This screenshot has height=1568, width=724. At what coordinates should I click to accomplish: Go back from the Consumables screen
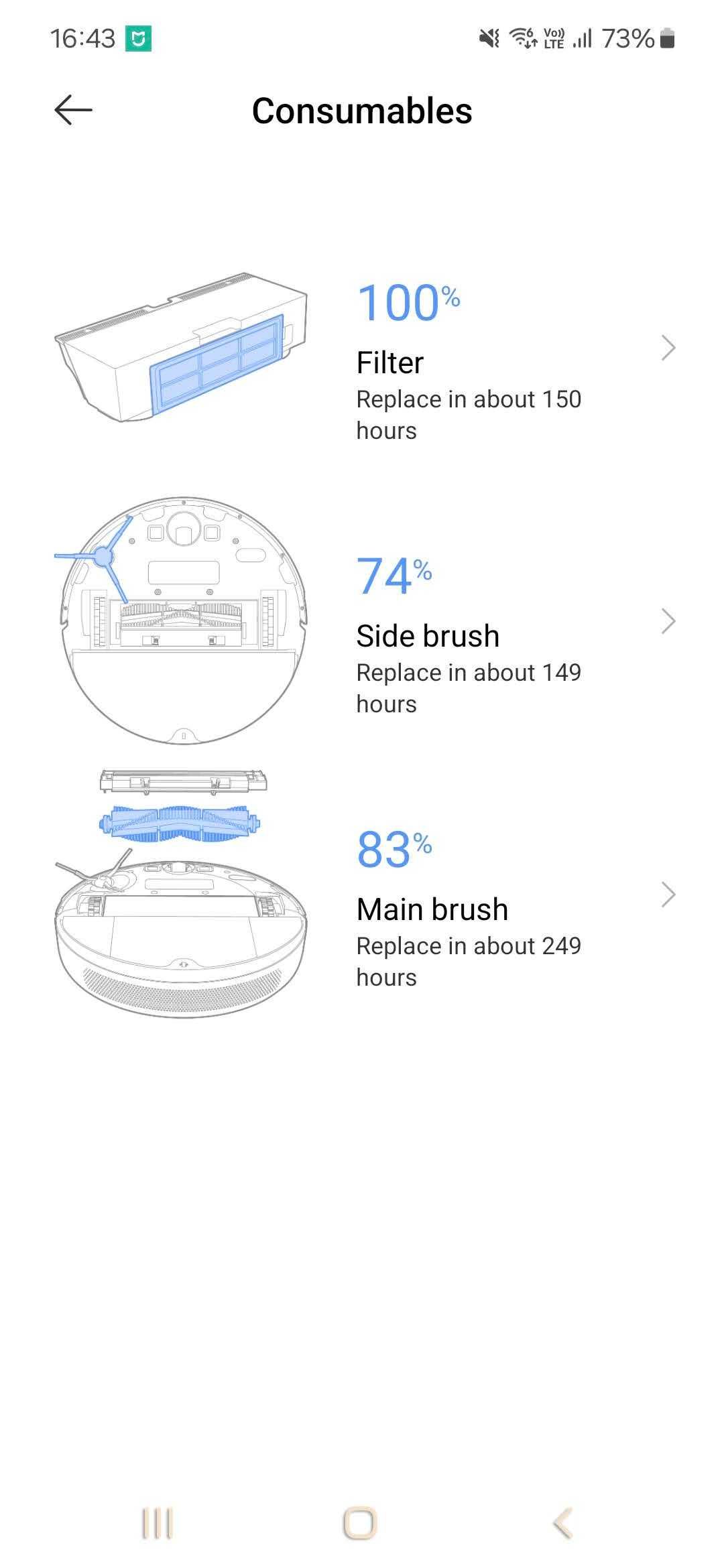tap(73, 111)
